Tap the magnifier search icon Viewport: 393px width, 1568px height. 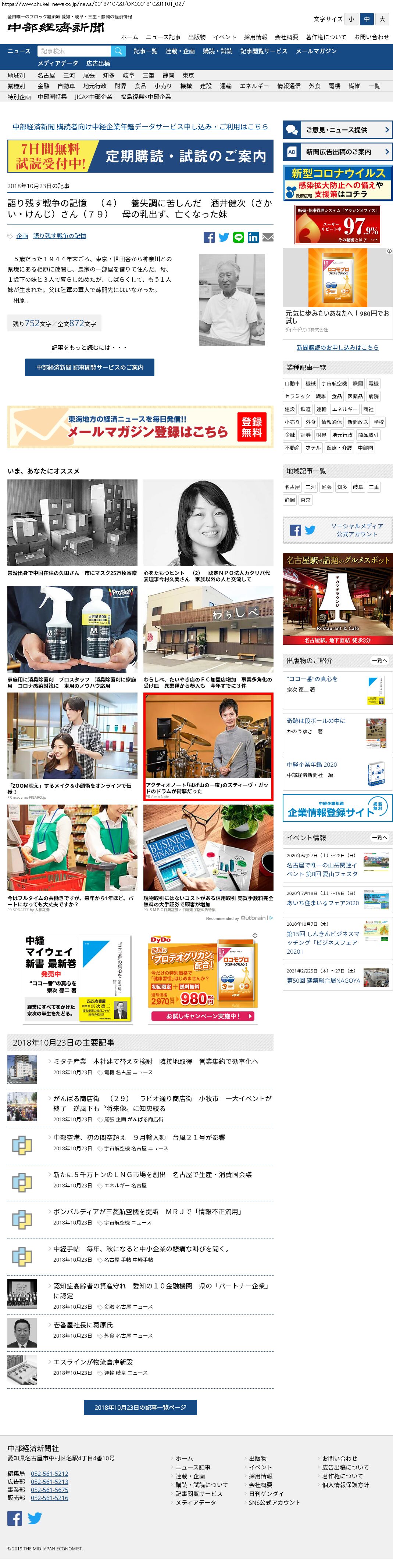(x=119, y=51)
